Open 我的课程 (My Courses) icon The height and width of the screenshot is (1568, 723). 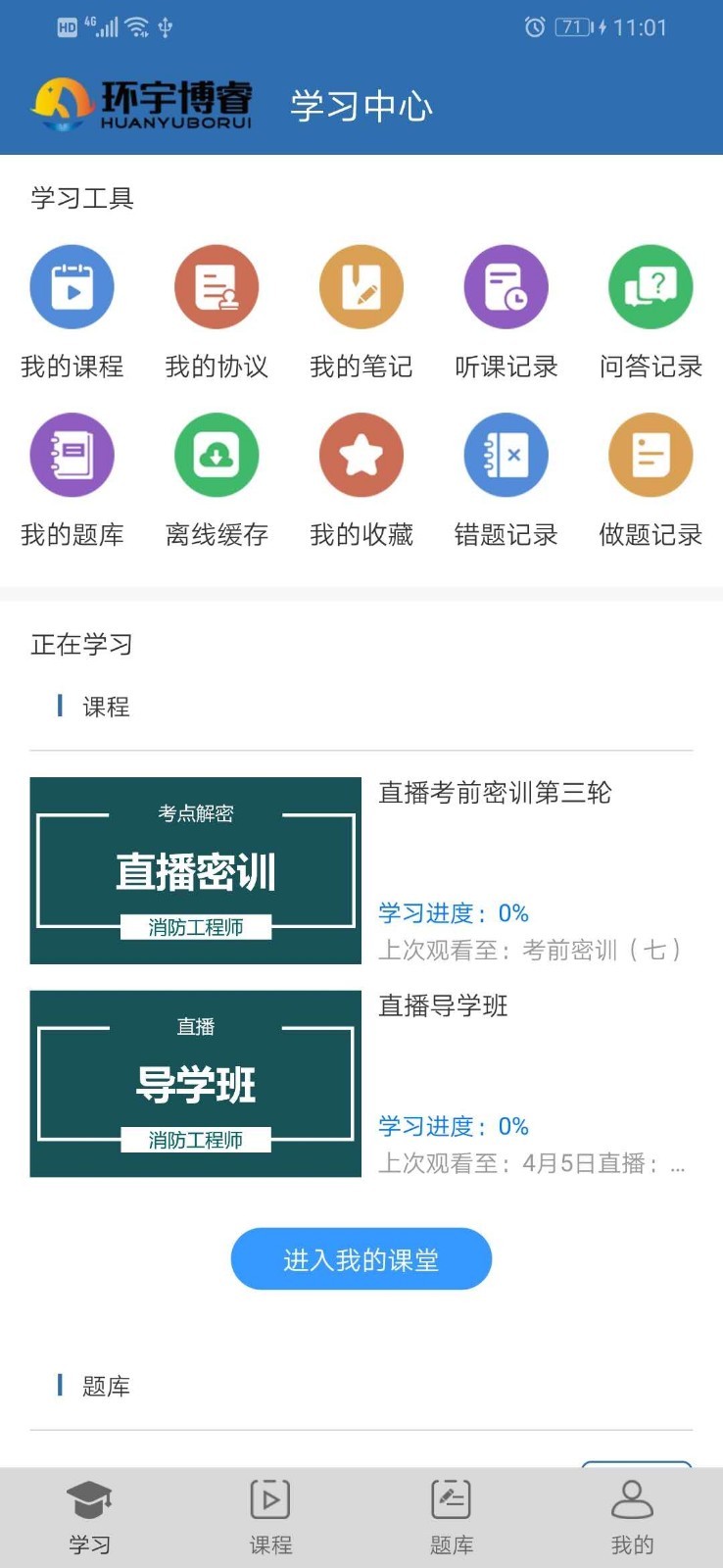tap(72, 286)
